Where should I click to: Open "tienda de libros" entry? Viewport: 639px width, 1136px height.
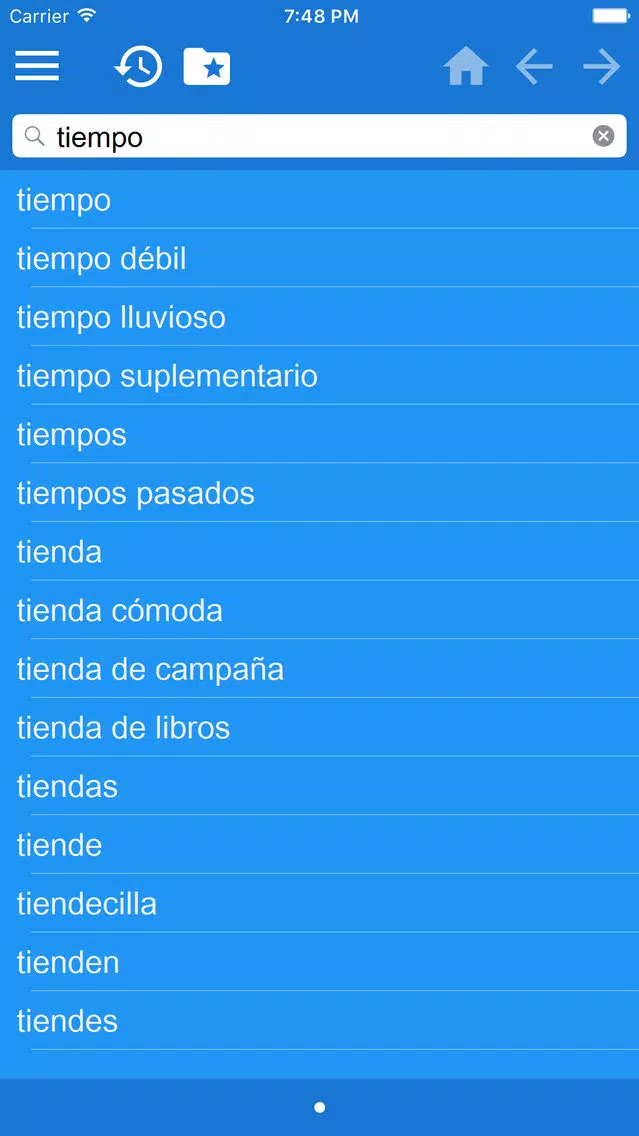click(320, 728)
